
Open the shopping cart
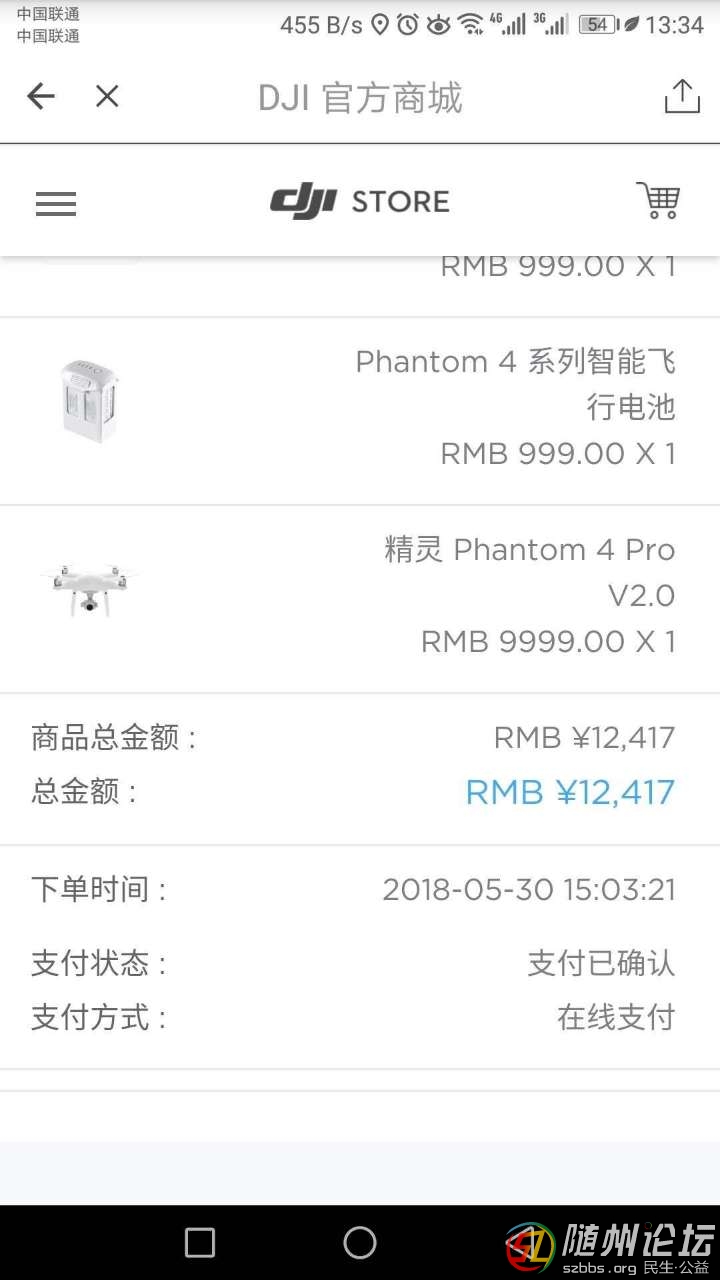[658, 201]
